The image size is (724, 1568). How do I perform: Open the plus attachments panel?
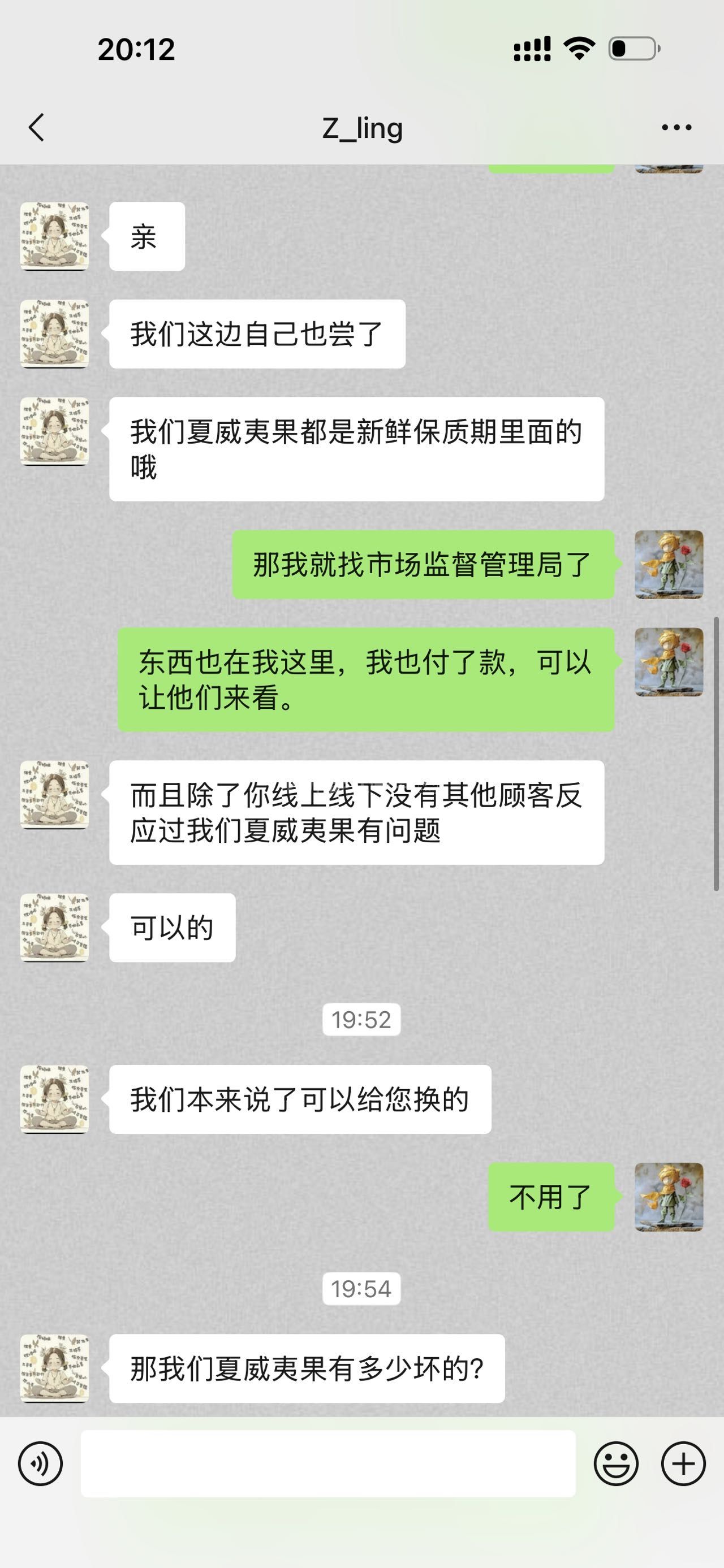tap(683, 1463)
